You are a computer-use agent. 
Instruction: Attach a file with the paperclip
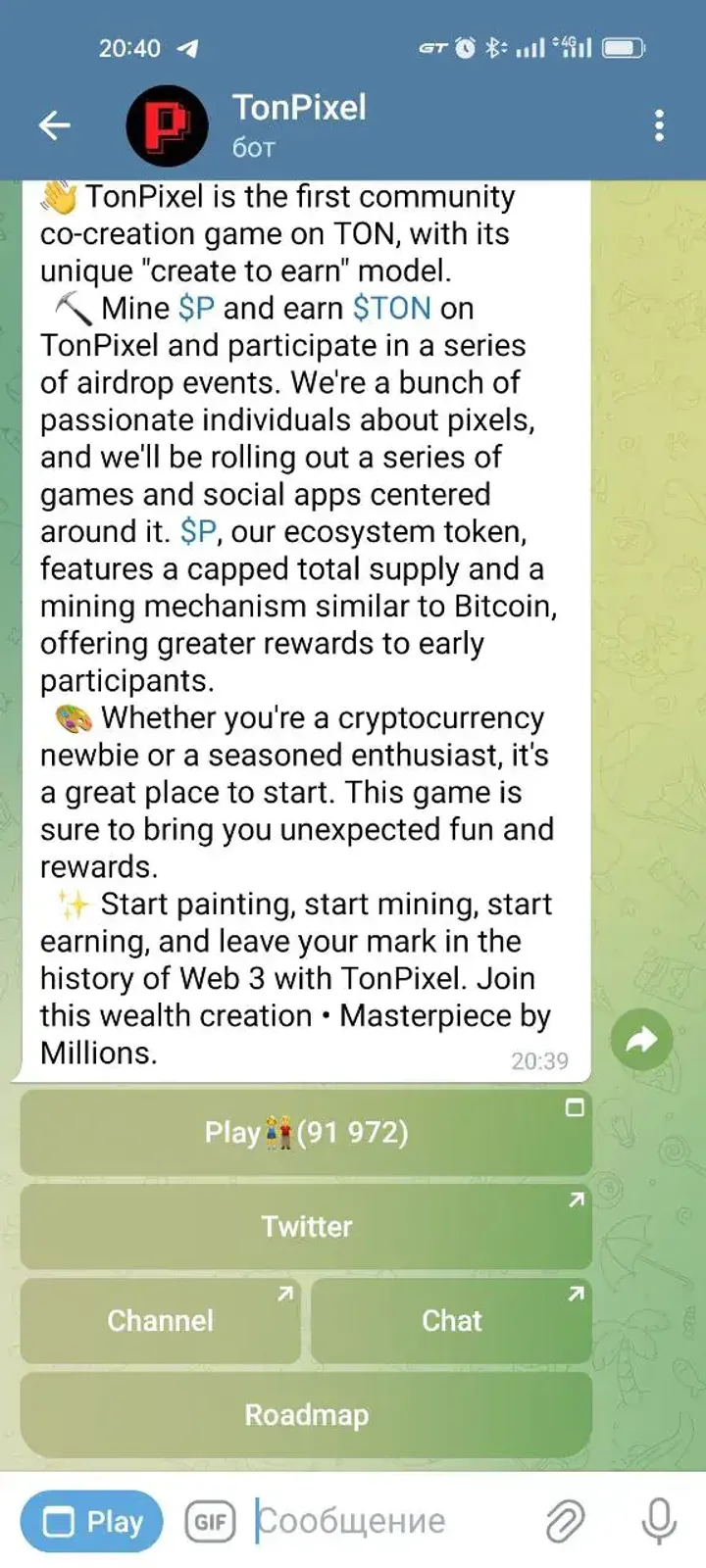(565, 1521)
